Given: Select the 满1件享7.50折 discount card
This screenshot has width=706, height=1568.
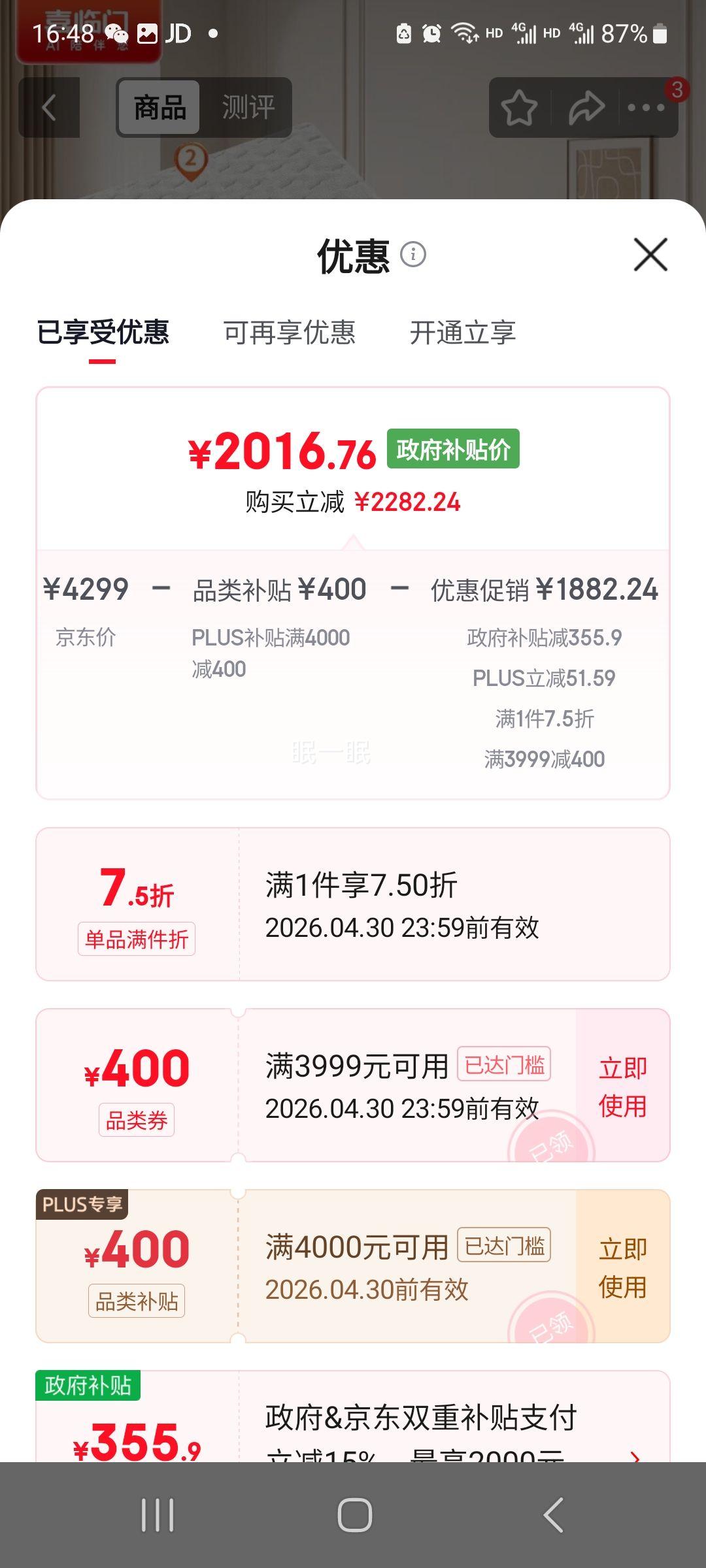Looking at the screenshot, I should [353, 908].
